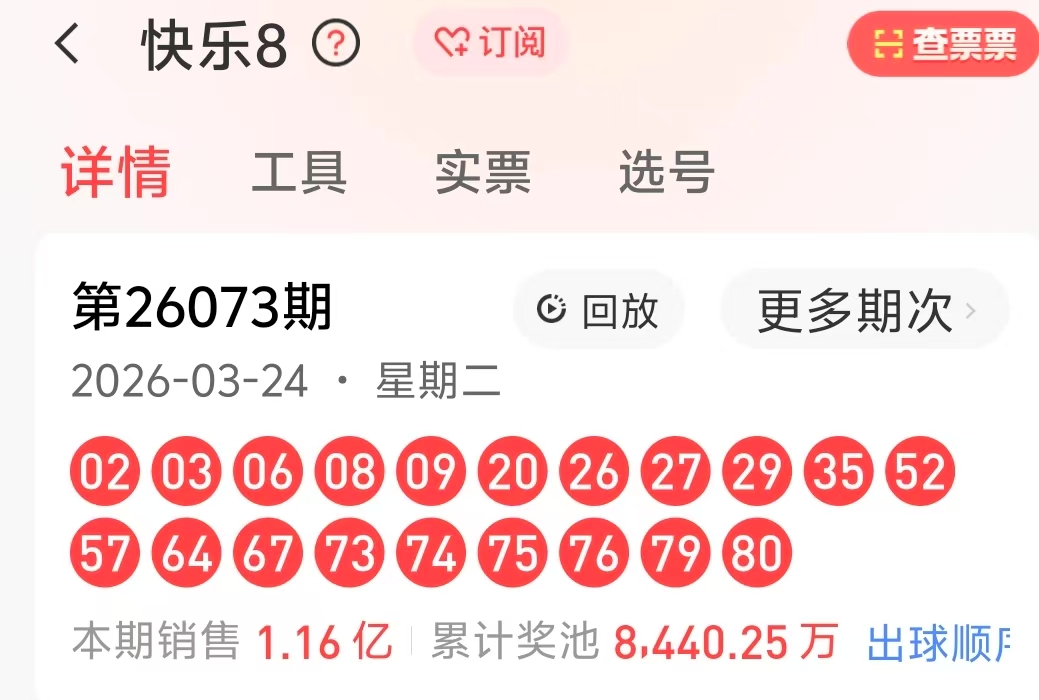Switch to the 工具 tab
The width and height of the screenshot is (1039, 700).
coord(299,172)
